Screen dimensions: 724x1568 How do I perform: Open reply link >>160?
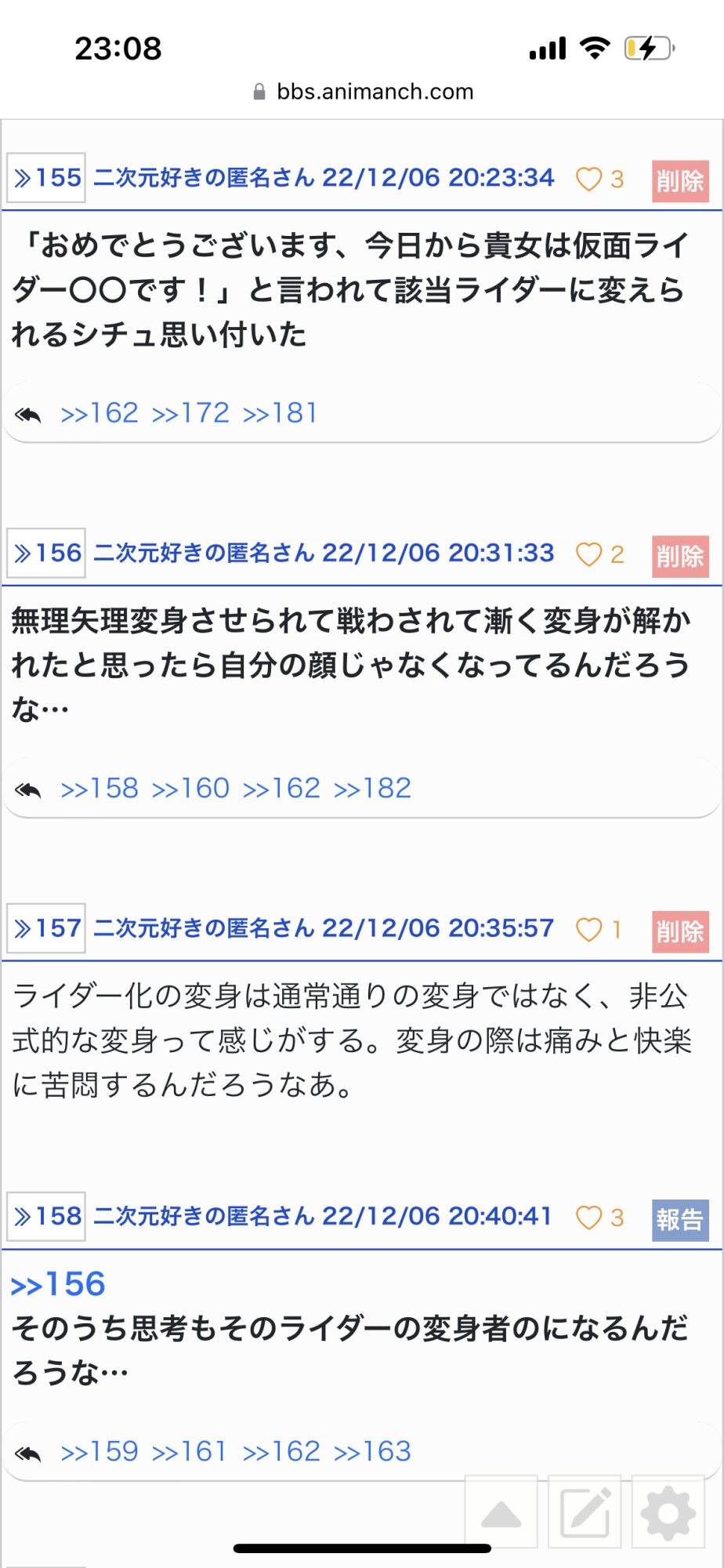[x=190, y=789]
